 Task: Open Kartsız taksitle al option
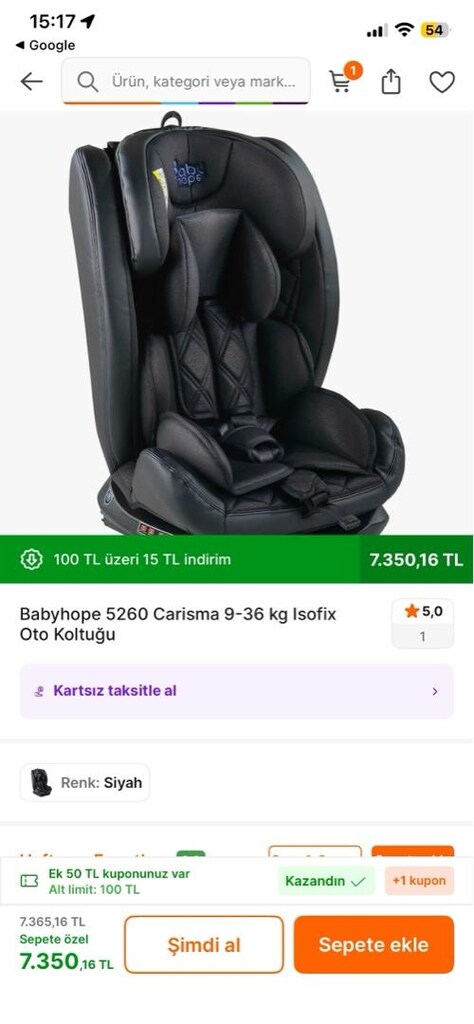(236, 691)
